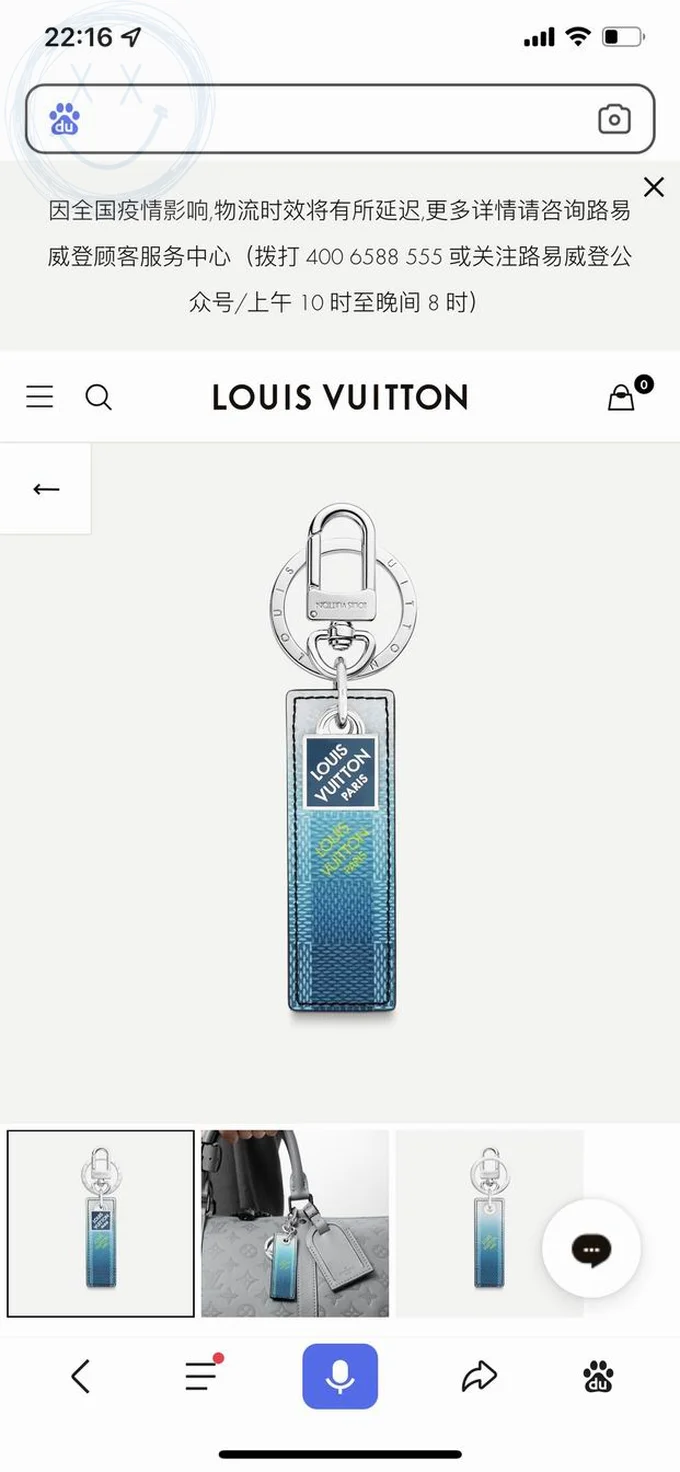Go back in the browser toolbar
Screen dimensions: 680x1472
(x=81, y=1377)
